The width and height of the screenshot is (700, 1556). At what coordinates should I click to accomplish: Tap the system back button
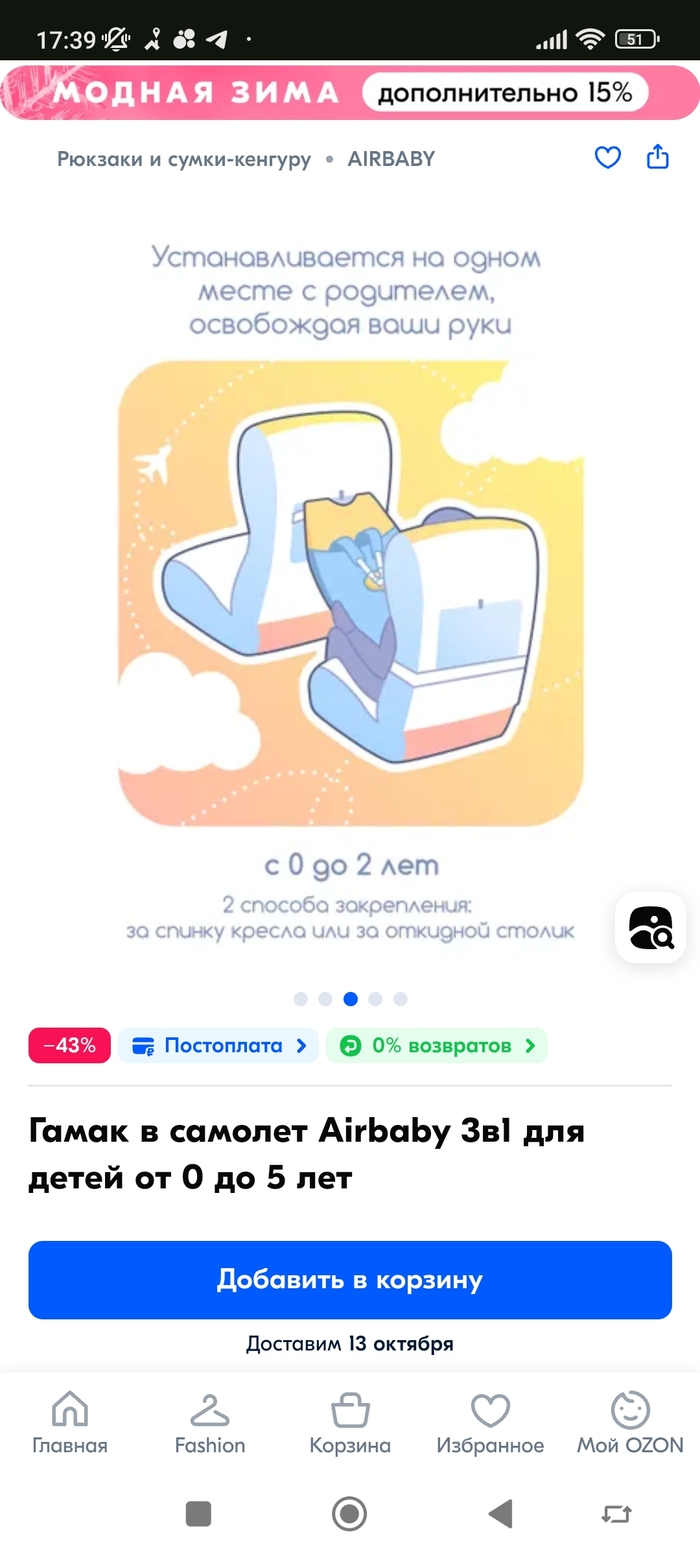tap(500, 1514)
